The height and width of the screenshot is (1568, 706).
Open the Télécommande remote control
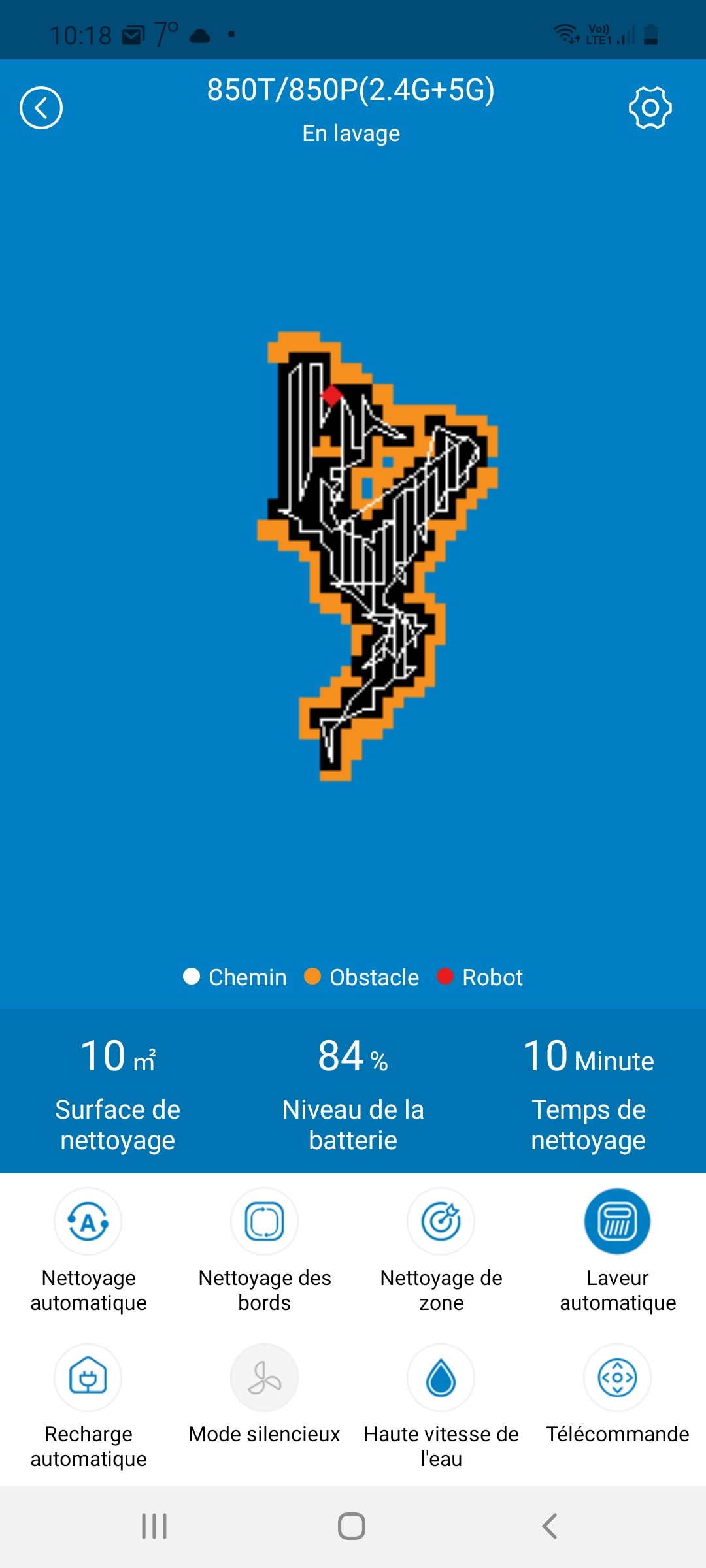(x=618, y=1377)
